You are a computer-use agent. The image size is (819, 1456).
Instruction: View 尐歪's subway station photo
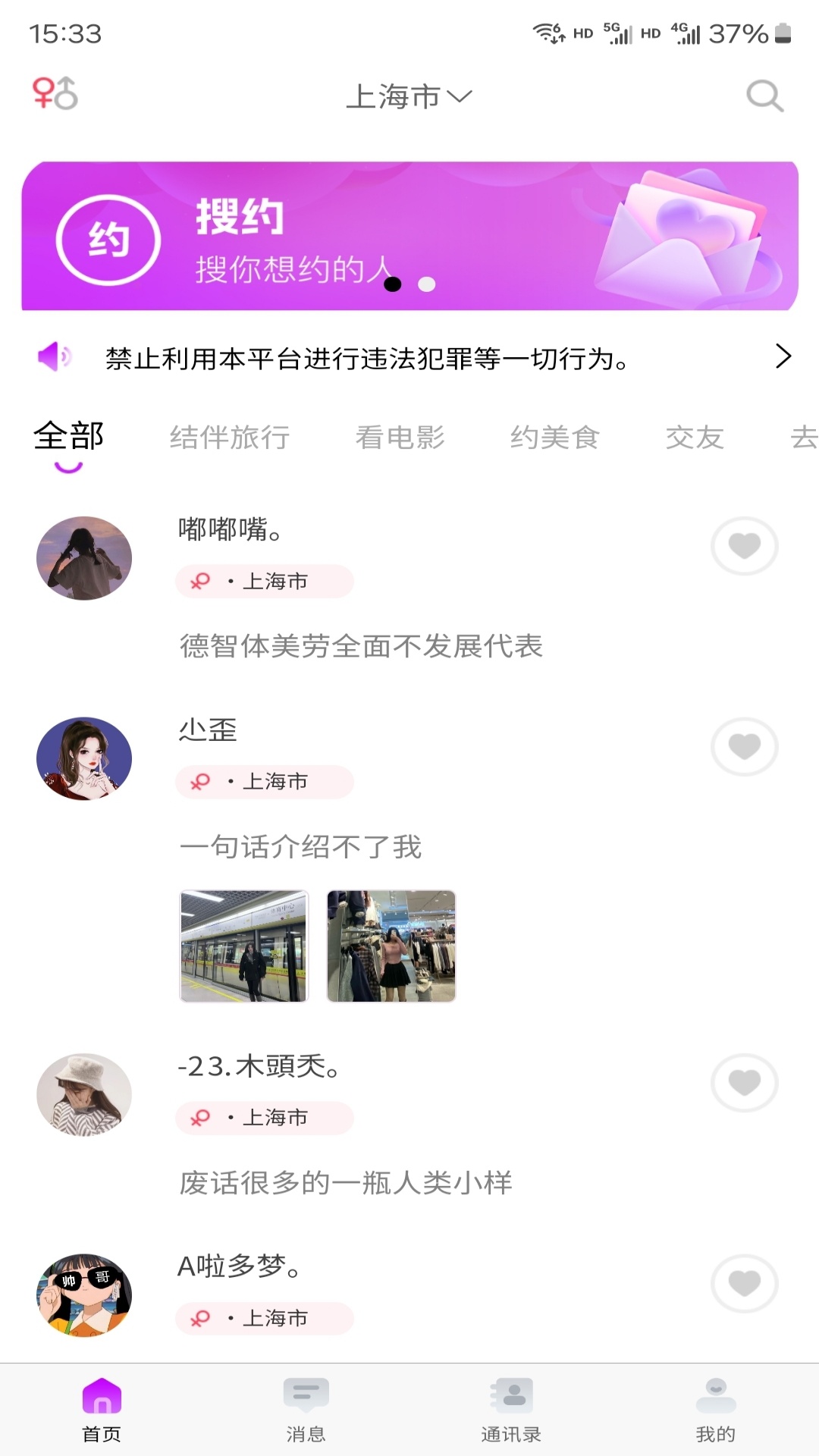tap(244, 946)
